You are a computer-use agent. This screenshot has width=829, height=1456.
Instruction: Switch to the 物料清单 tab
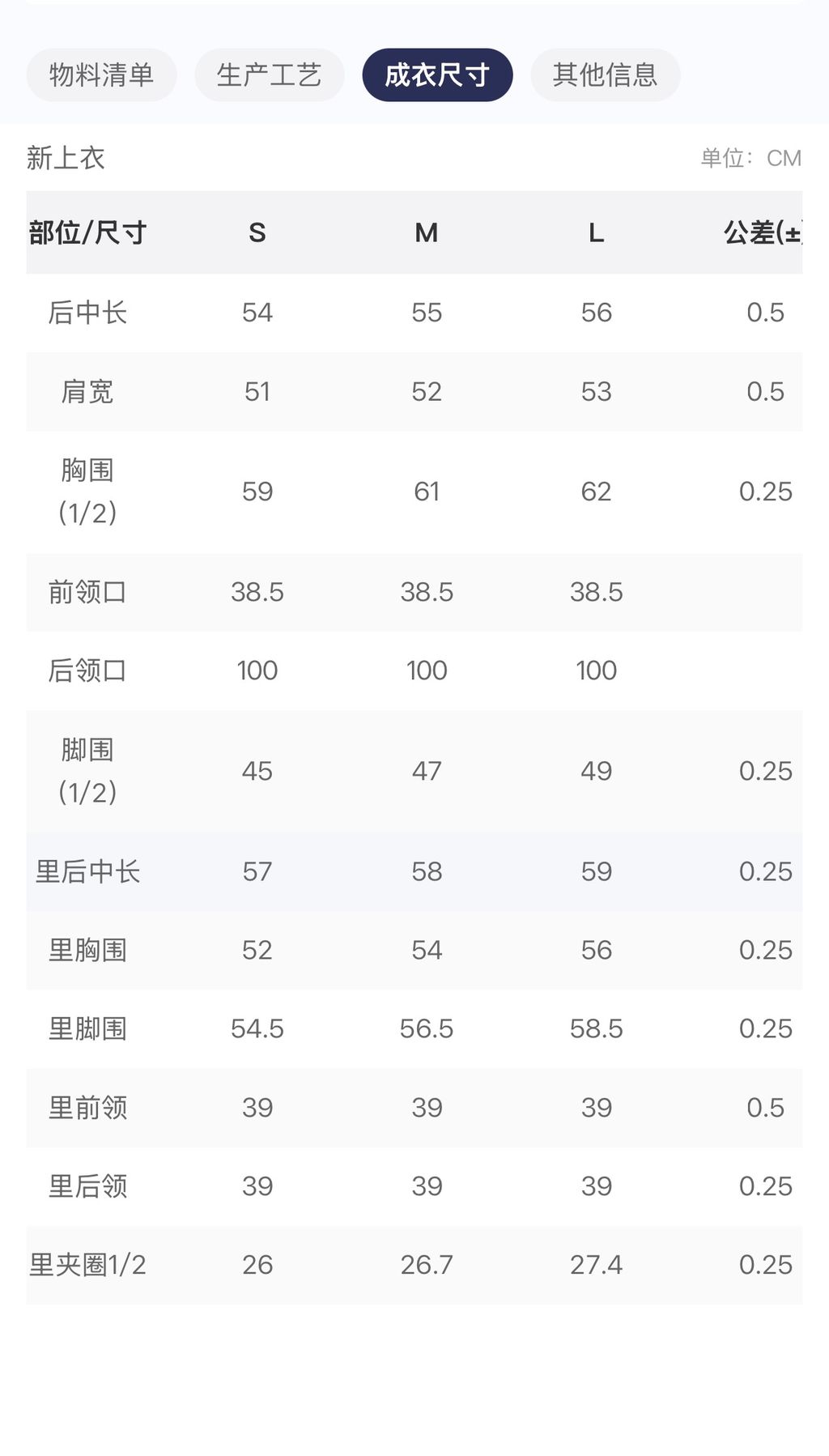(x=101, y=75)
